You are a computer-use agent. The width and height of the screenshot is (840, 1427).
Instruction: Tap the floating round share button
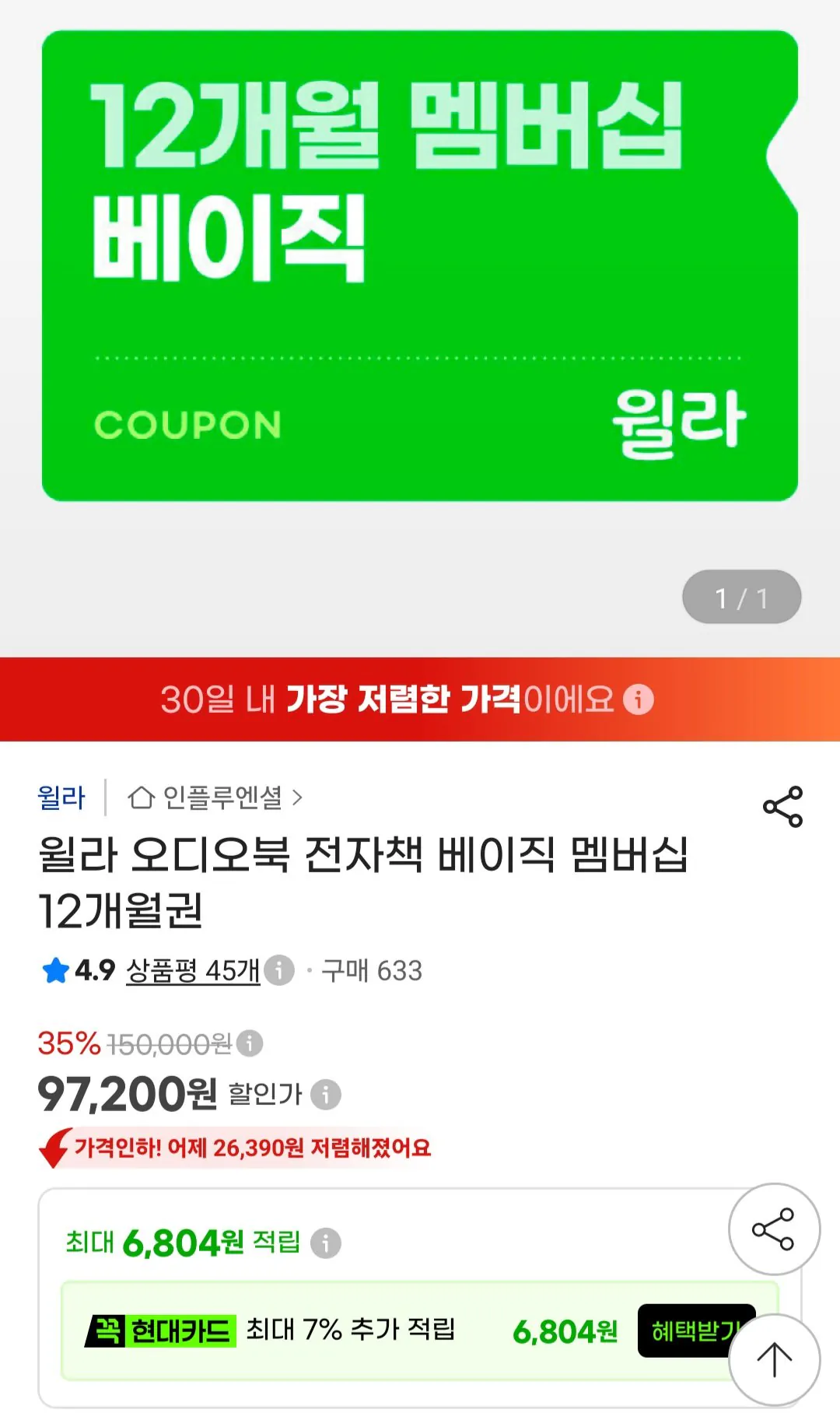(774, 1229)
